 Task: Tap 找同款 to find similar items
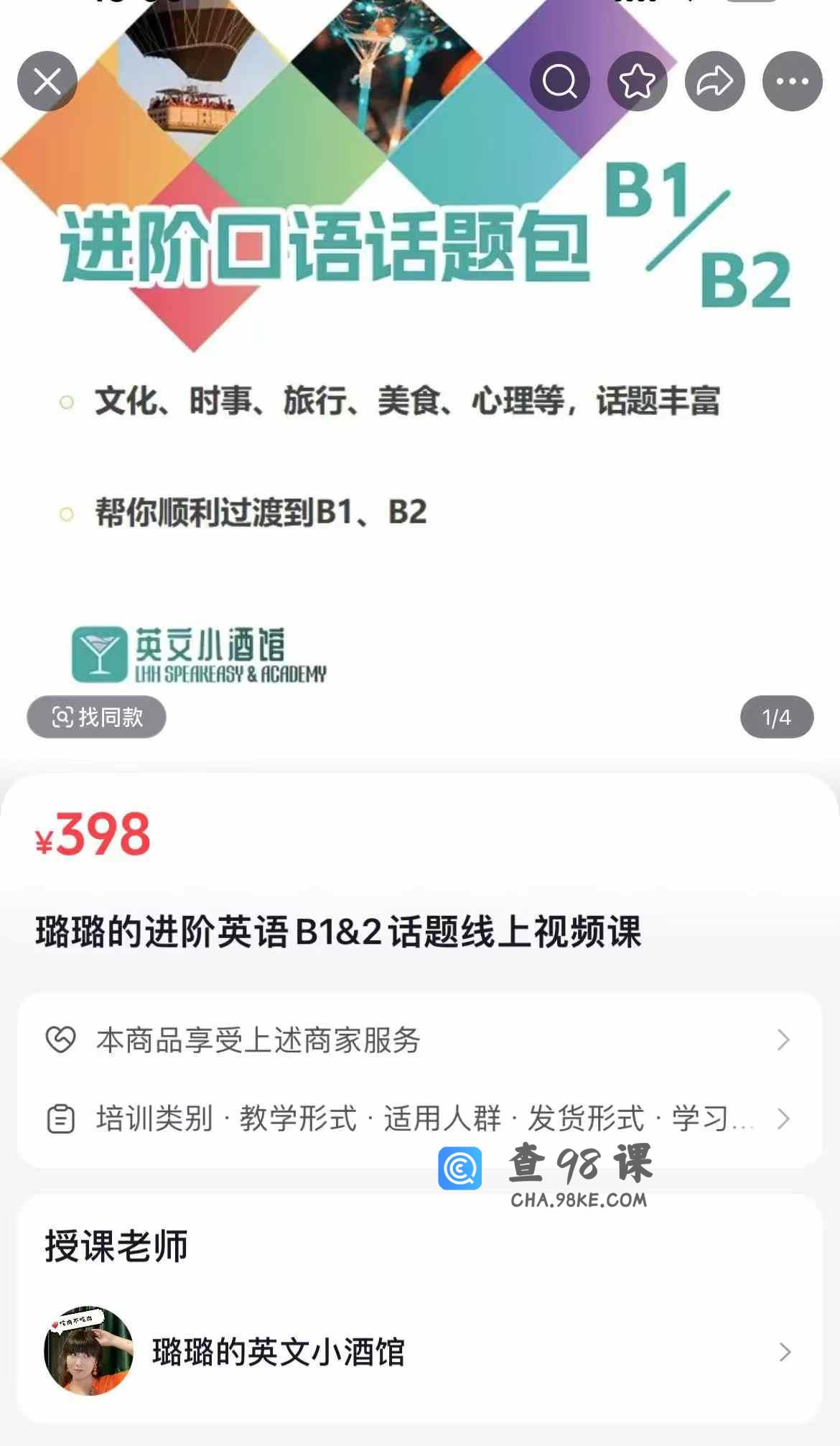[97, 717]
